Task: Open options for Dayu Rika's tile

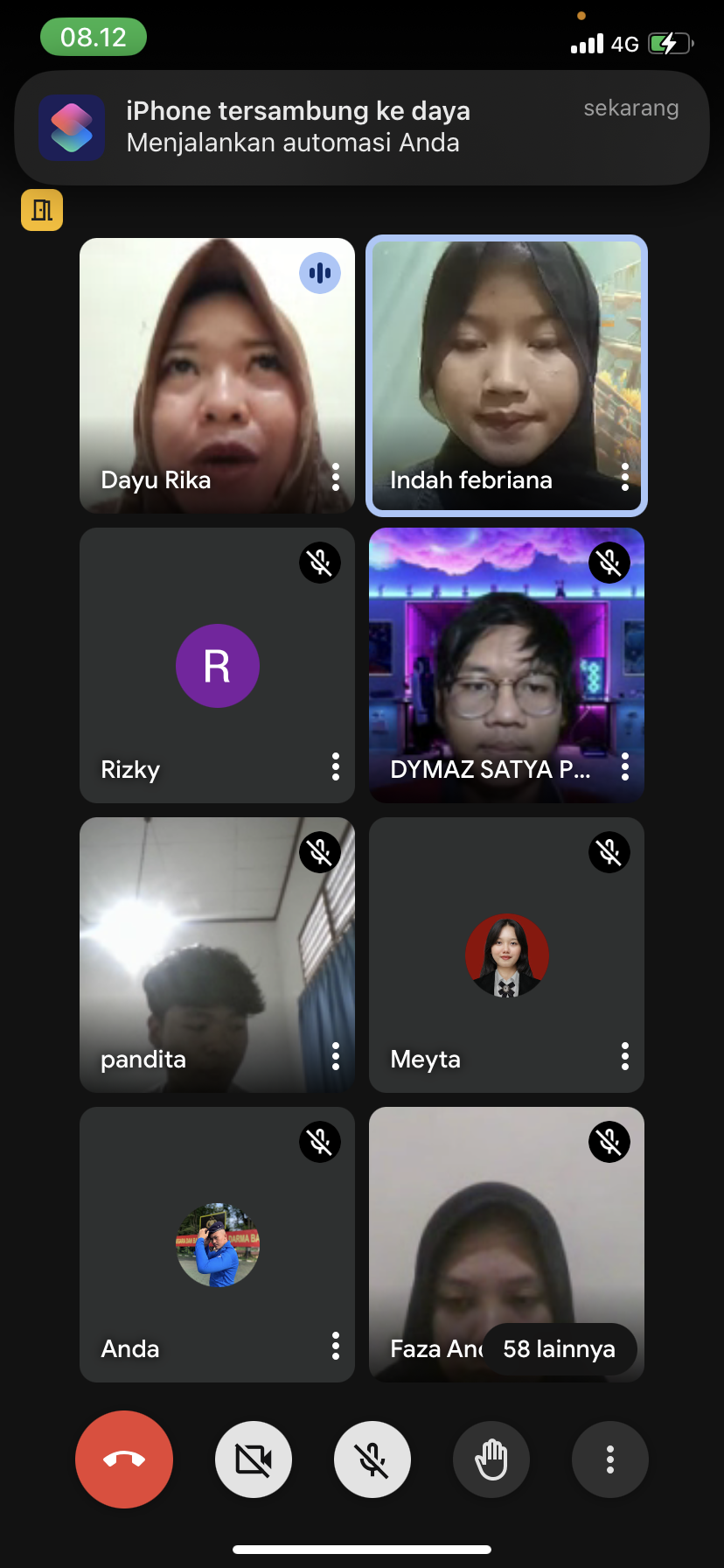Action: (336, 477)
